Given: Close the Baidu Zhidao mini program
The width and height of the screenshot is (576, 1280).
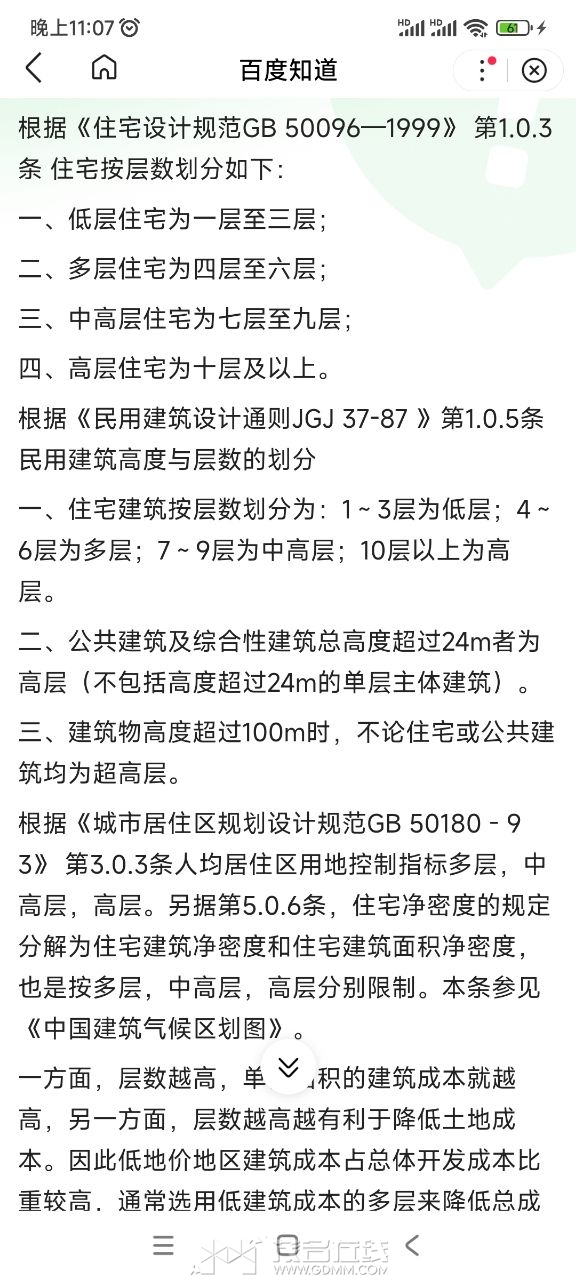Looking at the screenshot, I should 535,70.
